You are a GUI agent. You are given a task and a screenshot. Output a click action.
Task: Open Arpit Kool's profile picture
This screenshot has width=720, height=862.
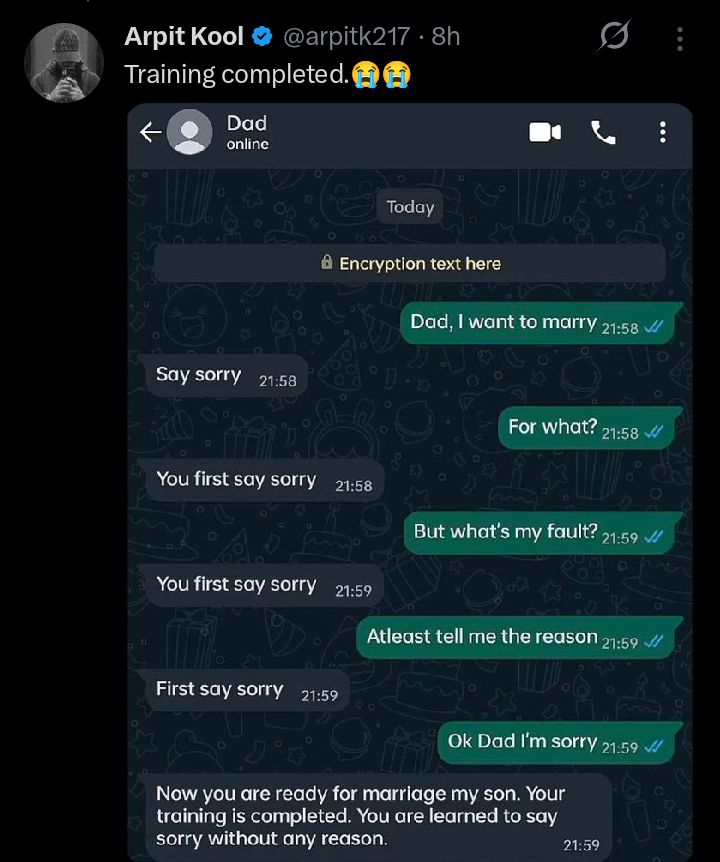pos(63,62)
